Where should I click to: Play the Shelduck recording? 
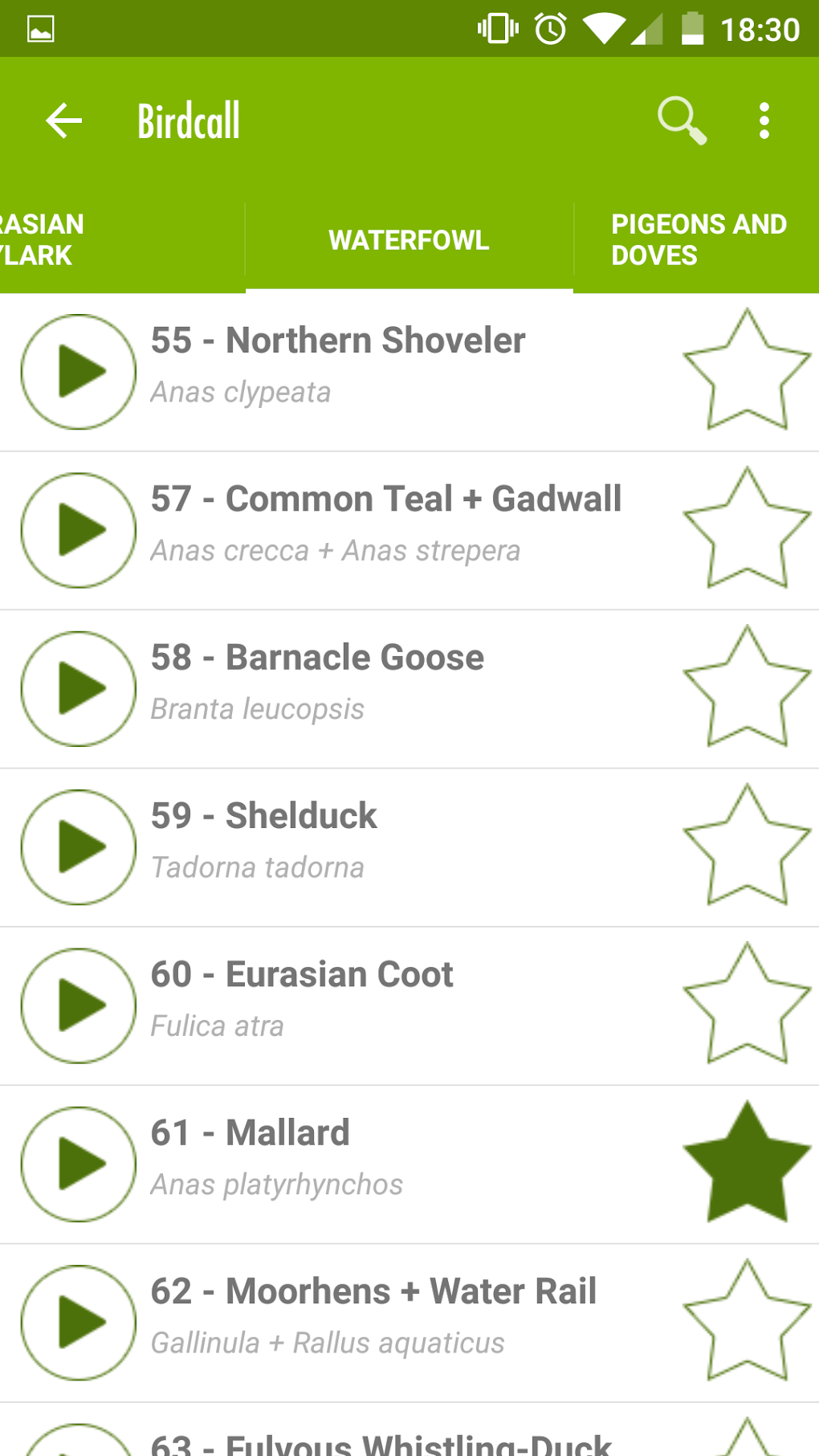[x=77, y=846]
